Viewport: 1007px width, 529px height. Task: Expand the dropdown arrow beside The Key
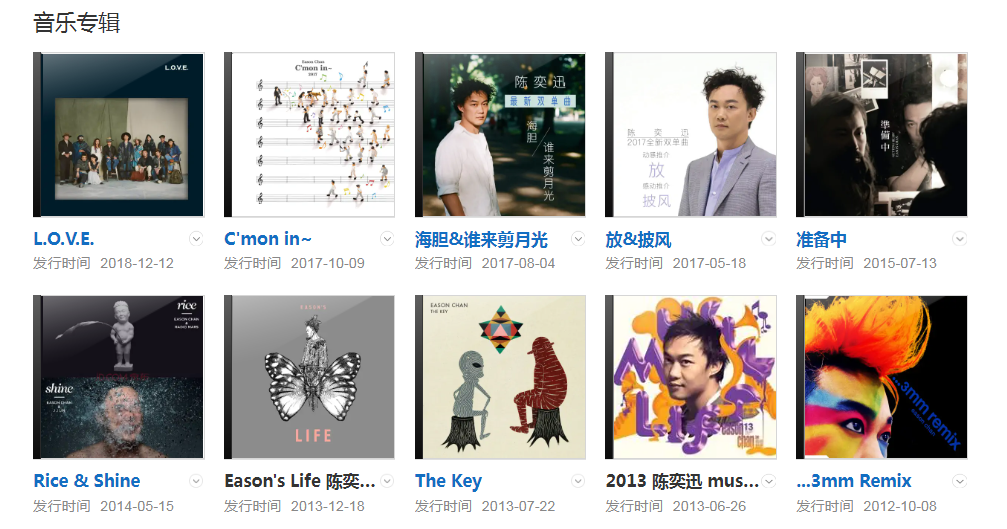point(578,481)
